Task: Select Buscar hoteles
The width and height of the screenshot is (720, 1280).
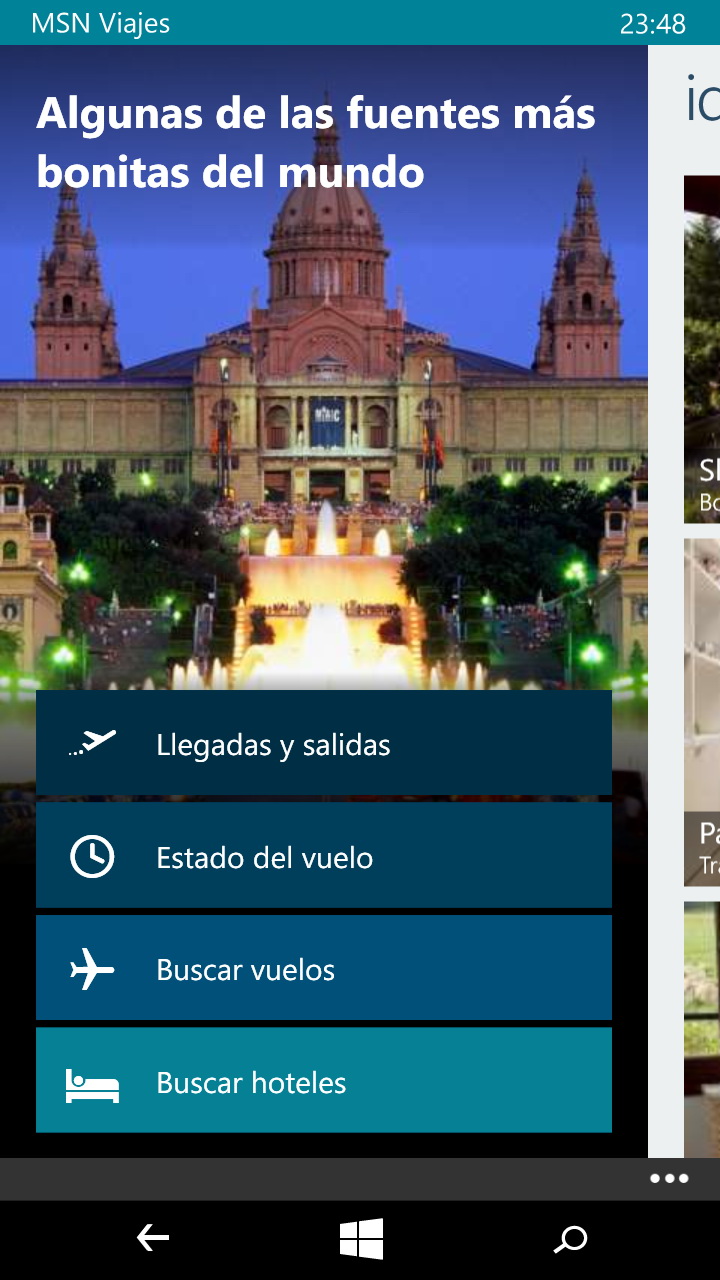Action: pos(323,1081)
